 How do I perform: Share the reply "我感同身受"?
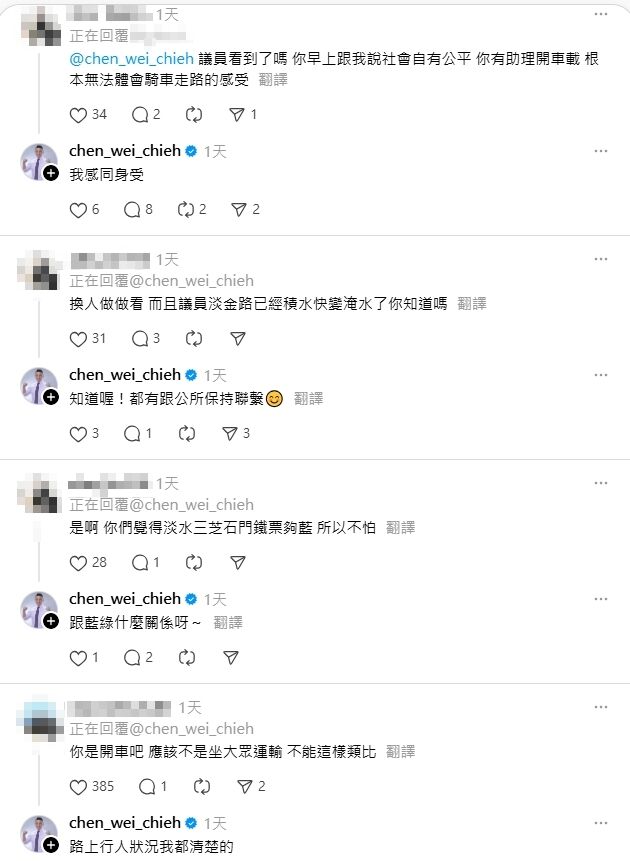pos(238,210)
